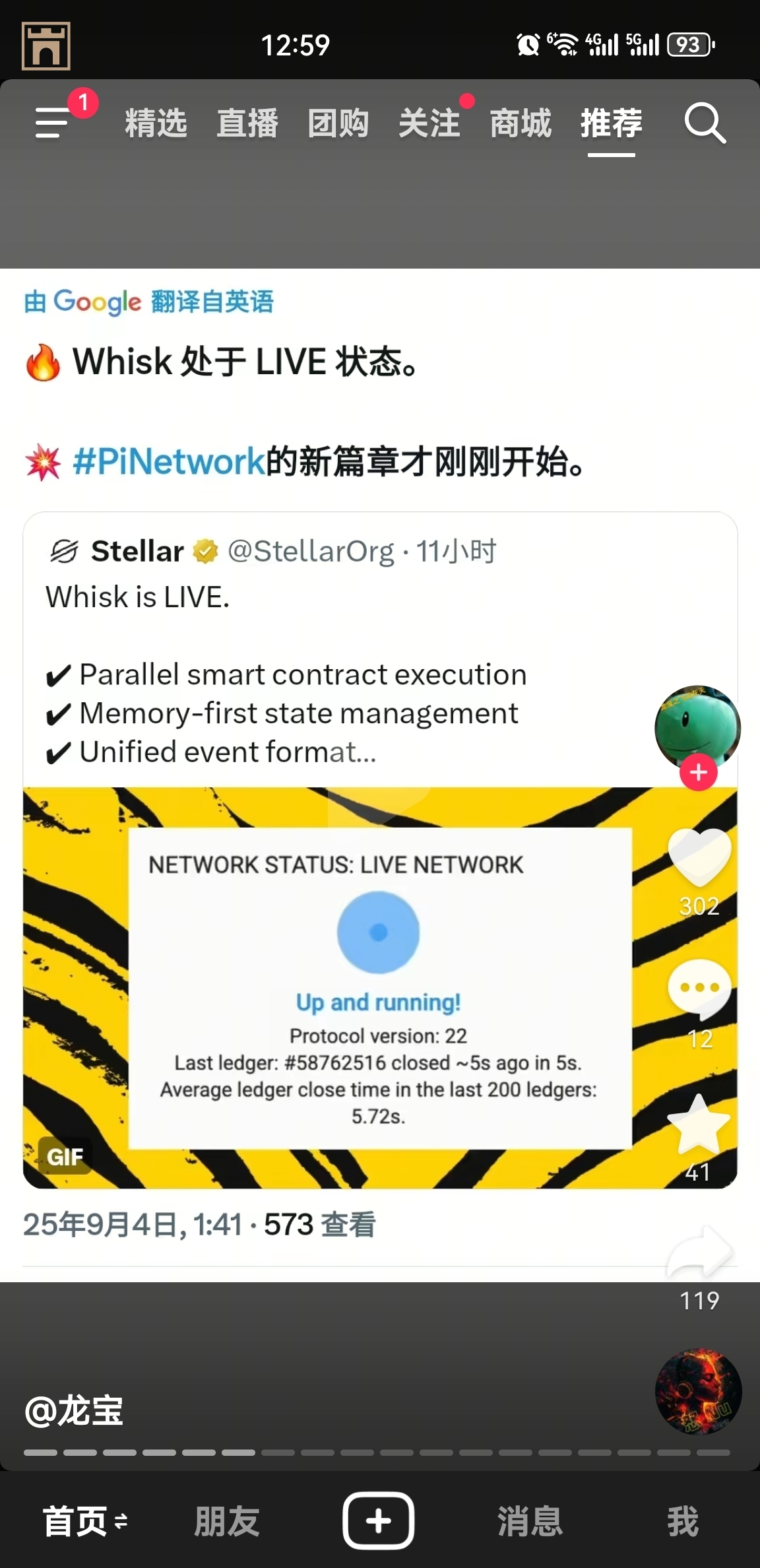Follow the creator via the plus button

(x=698, y=772)
